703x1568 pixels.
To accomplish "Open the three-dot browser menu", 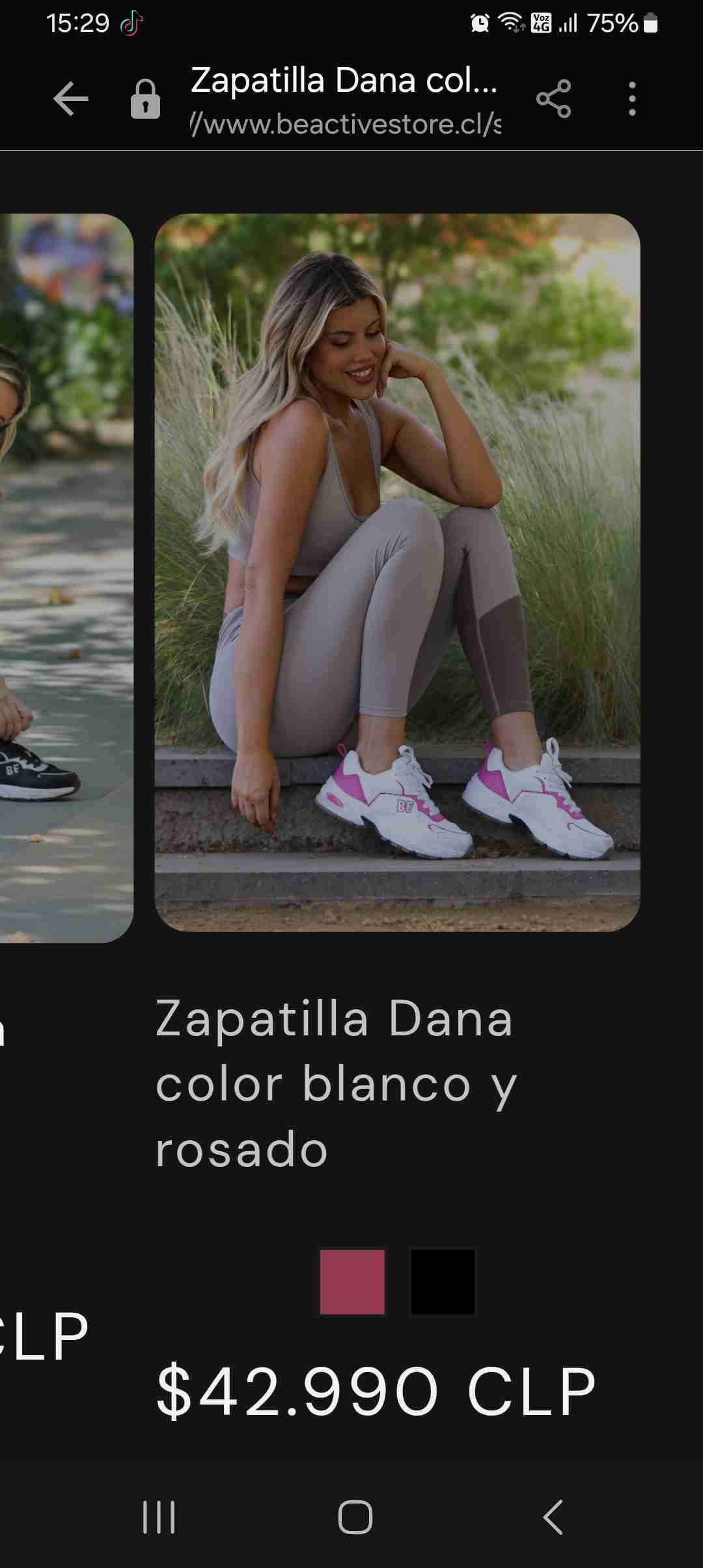I will point(633,98).
